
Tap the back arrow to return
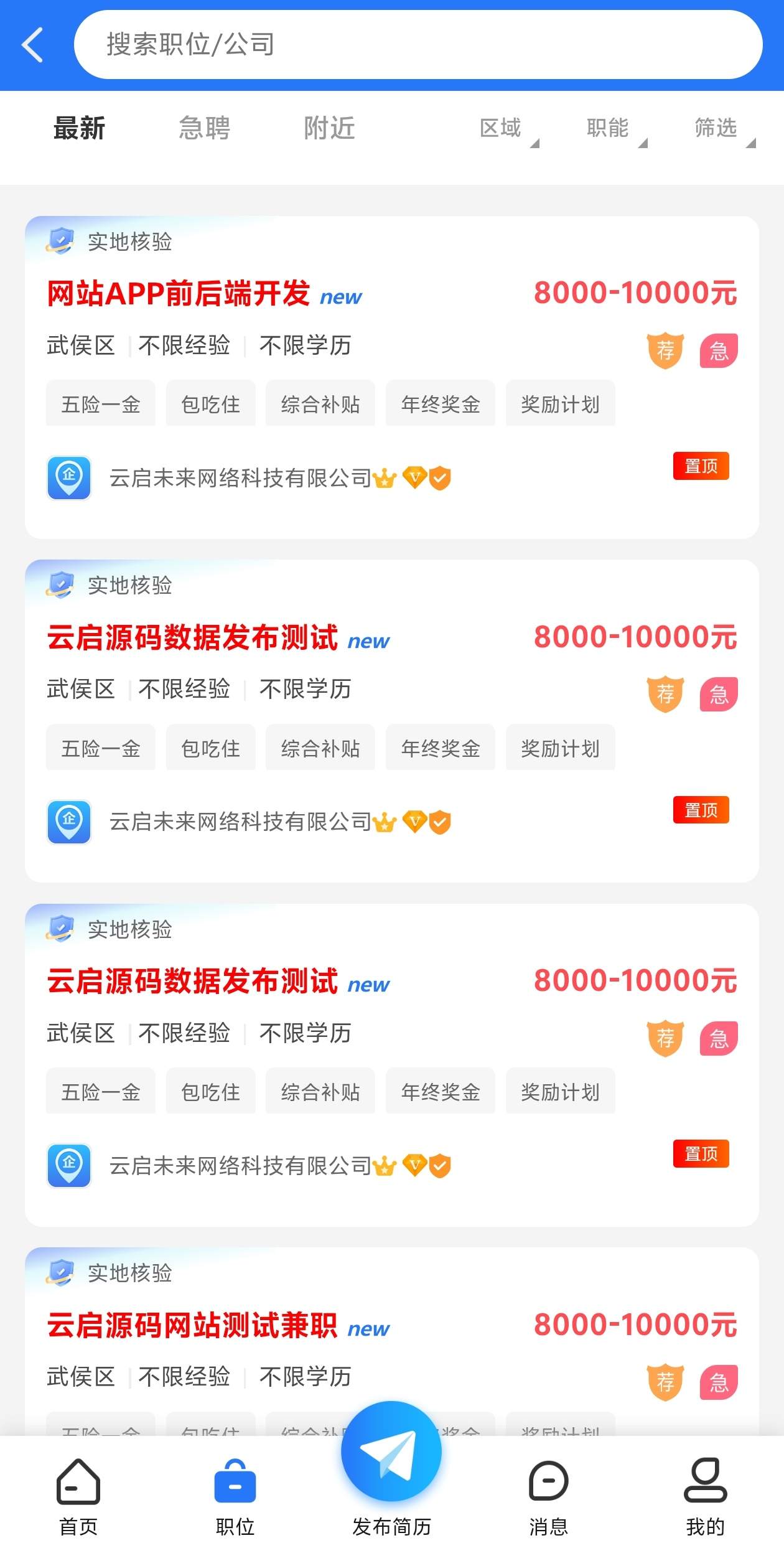coord(34,45)
